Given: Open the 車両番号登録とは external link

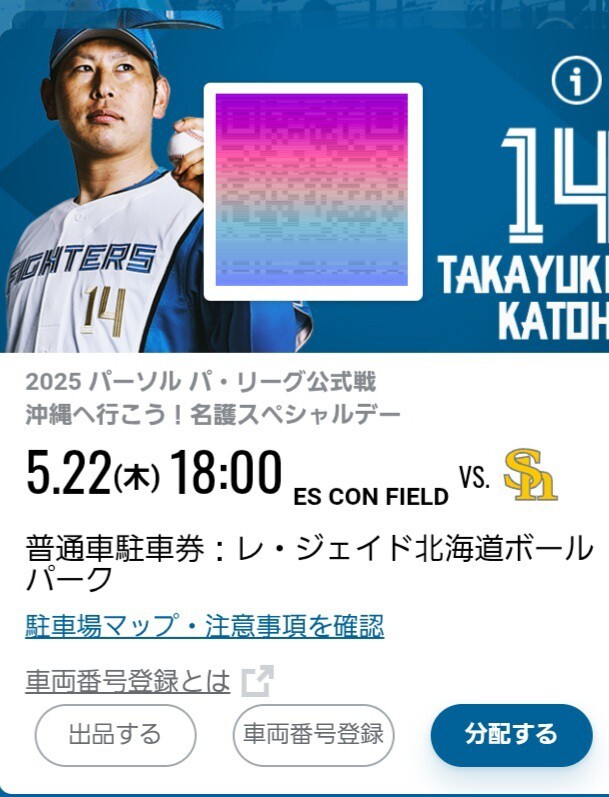Looking at the screenshot, I should (x=148, y=682).
